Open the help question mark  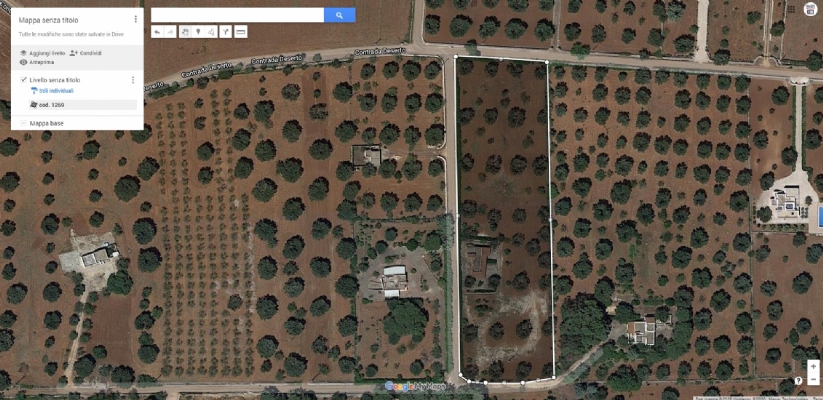coord(798,381)
